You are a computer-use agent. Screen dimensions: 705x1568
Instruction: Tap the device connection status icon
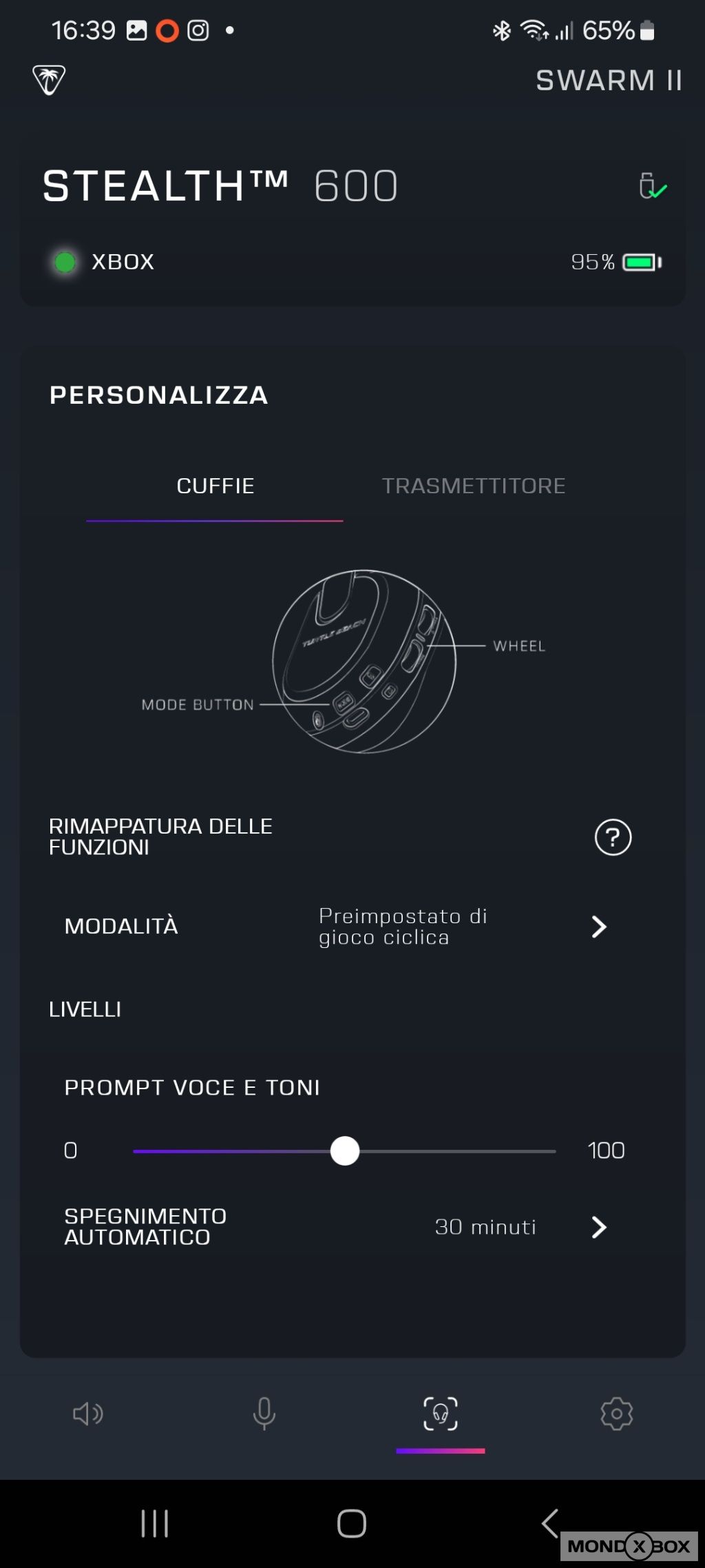click(652, 186)
